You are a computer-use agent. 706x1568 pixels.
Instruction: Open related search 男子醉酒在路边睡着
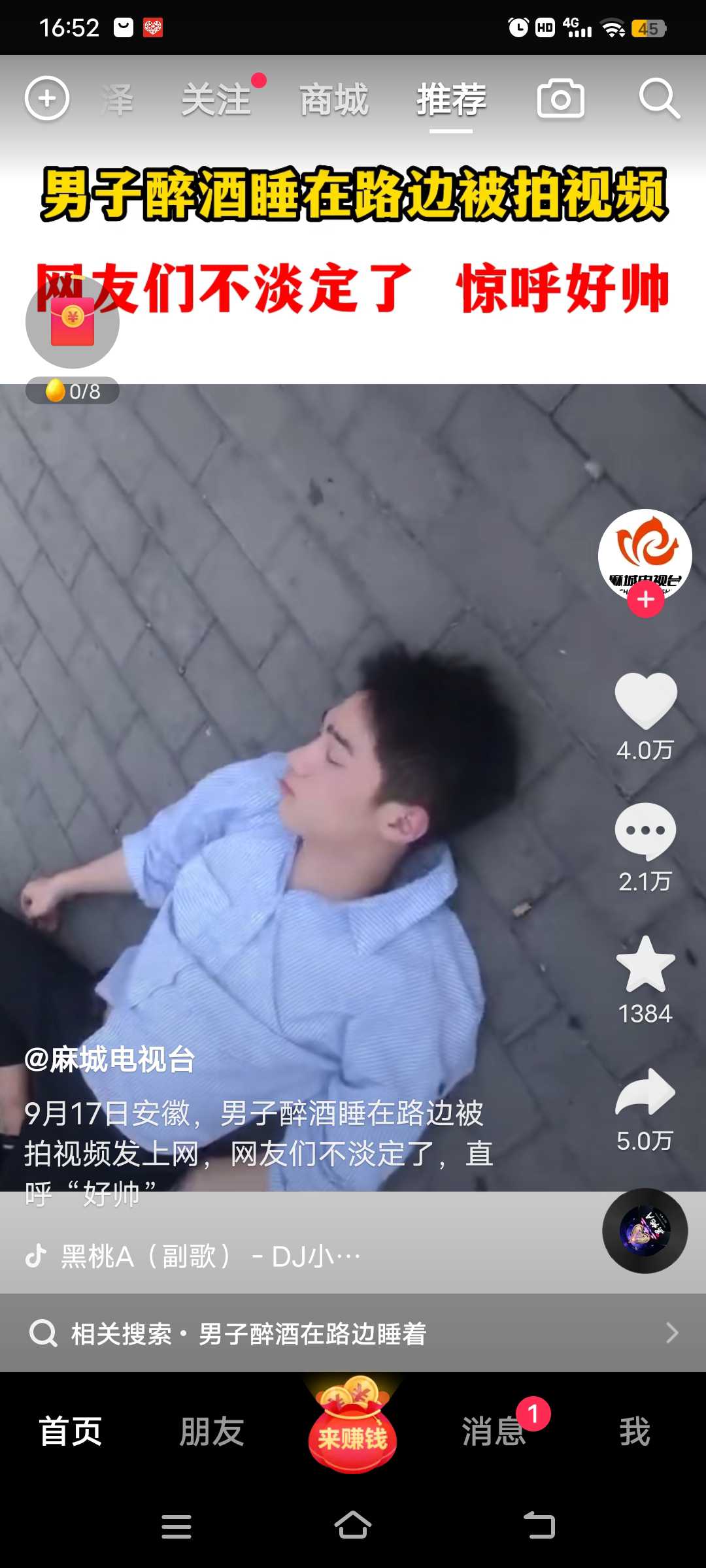click(353, 1333)
